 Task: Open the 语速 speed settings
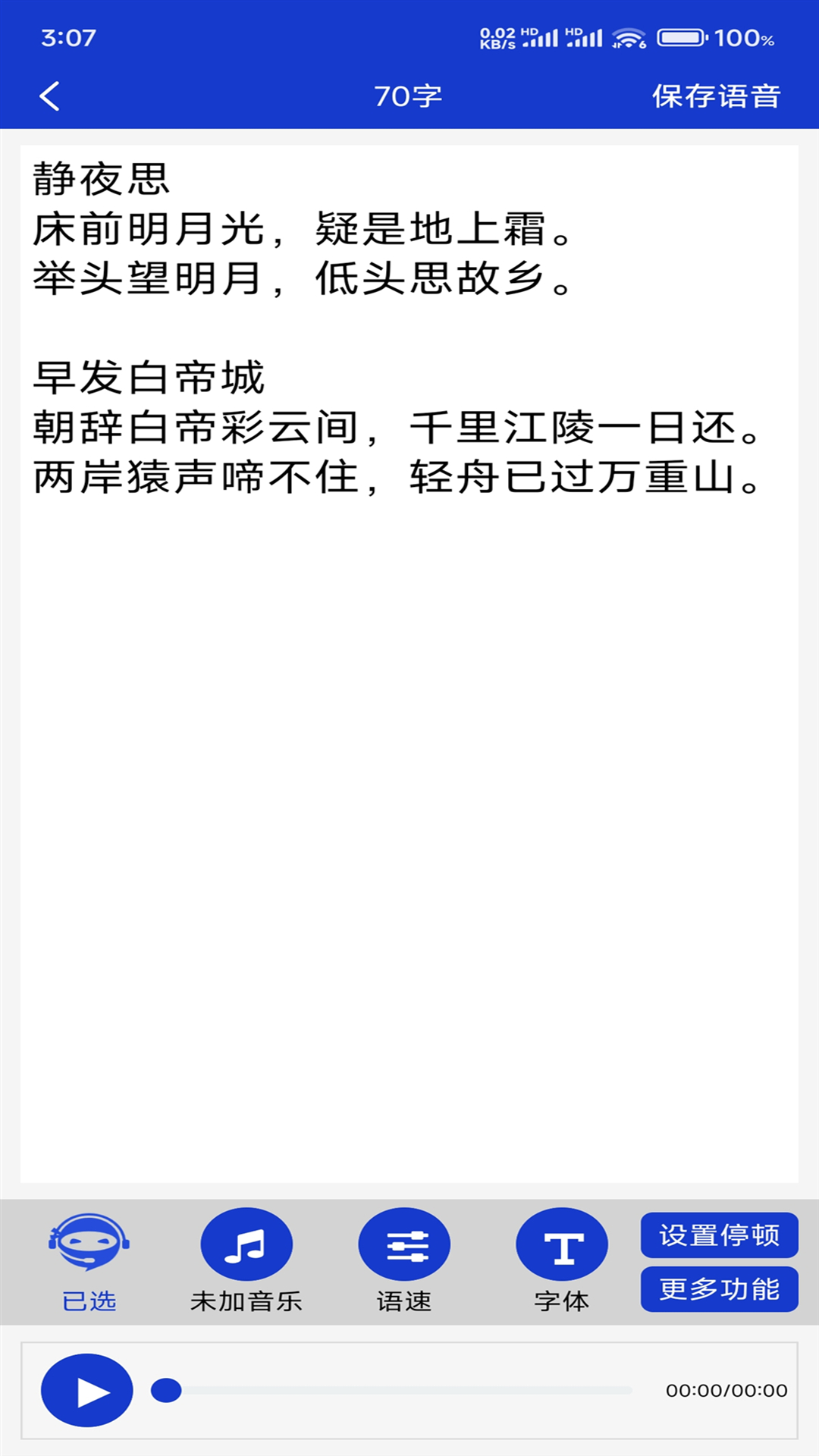[403, 1247]
